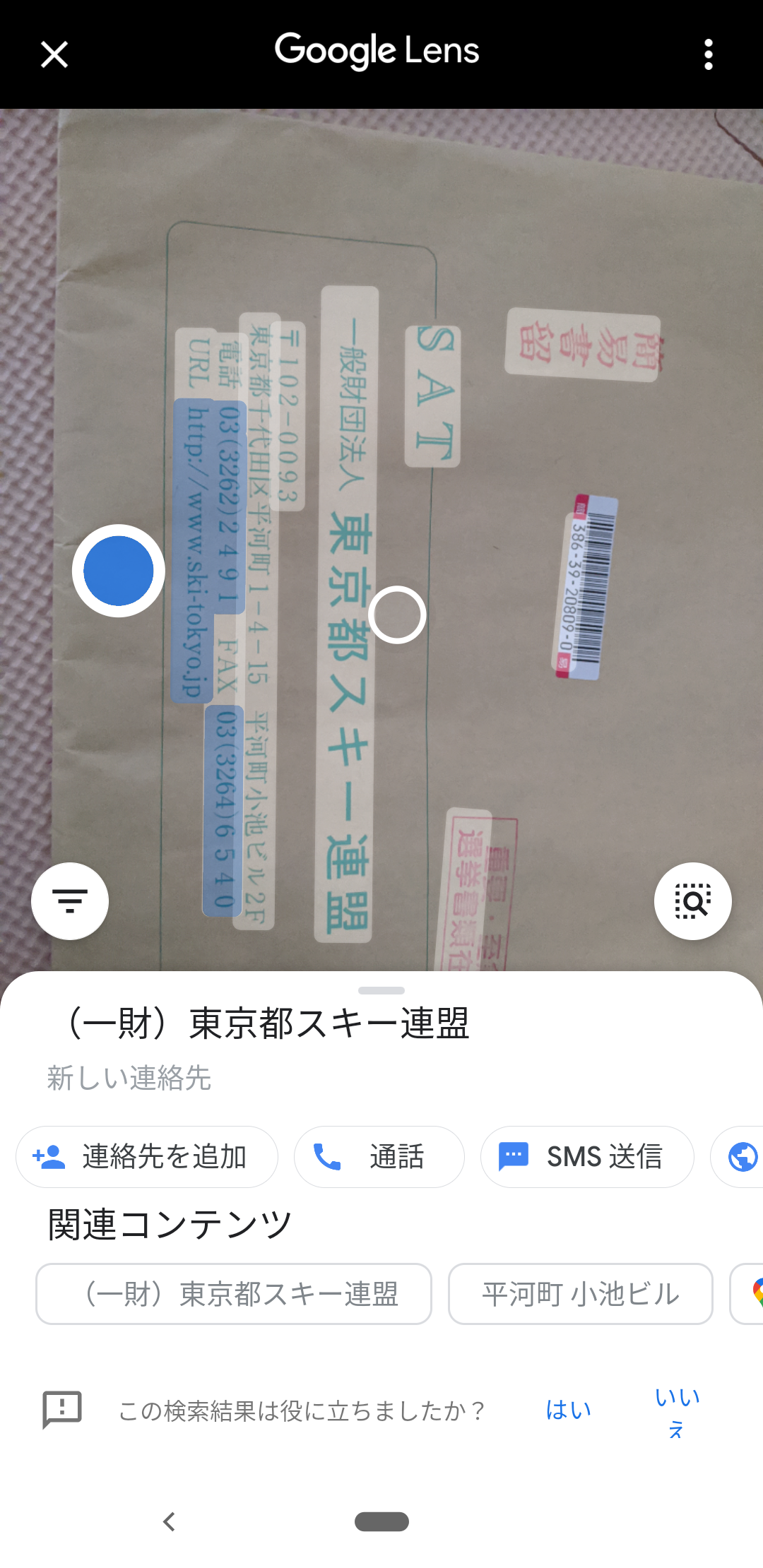Close Google Lens with the X icon
This screenshot has height=1568, width=763.
click(x=54, y=54)
